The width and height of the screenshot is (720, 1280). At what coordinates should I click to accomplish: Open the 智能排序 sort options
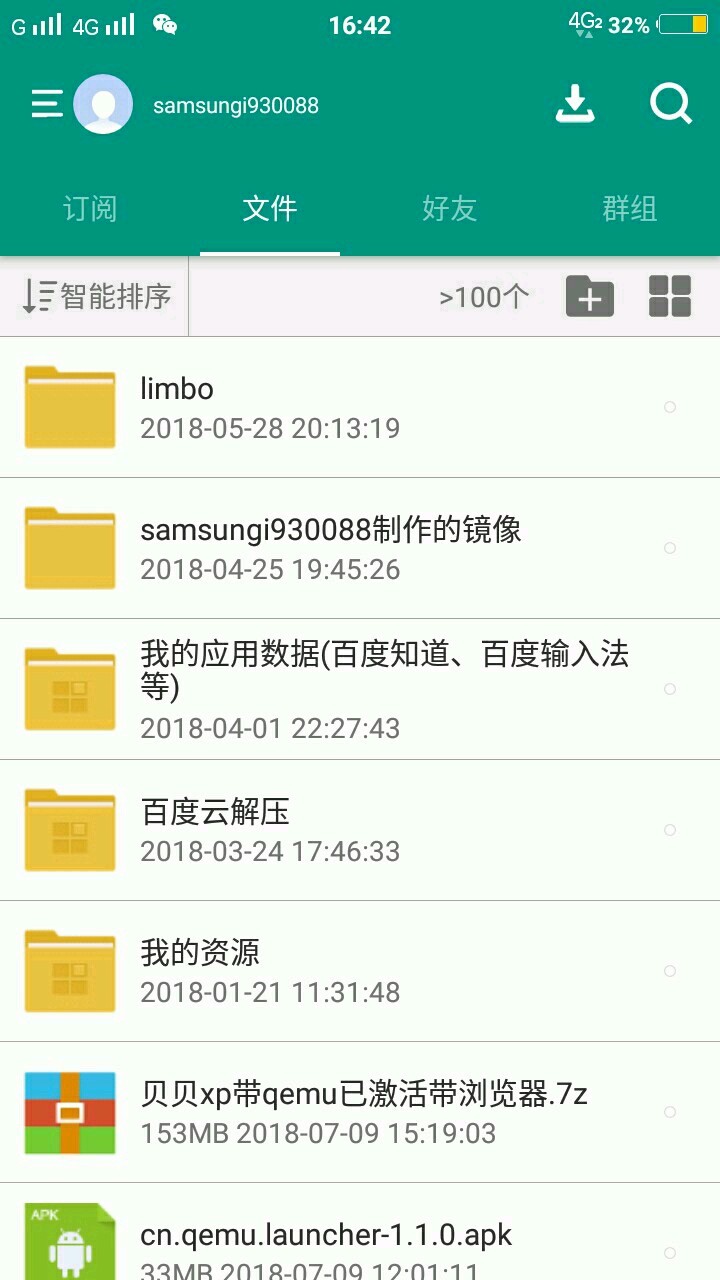pos(97,297)
